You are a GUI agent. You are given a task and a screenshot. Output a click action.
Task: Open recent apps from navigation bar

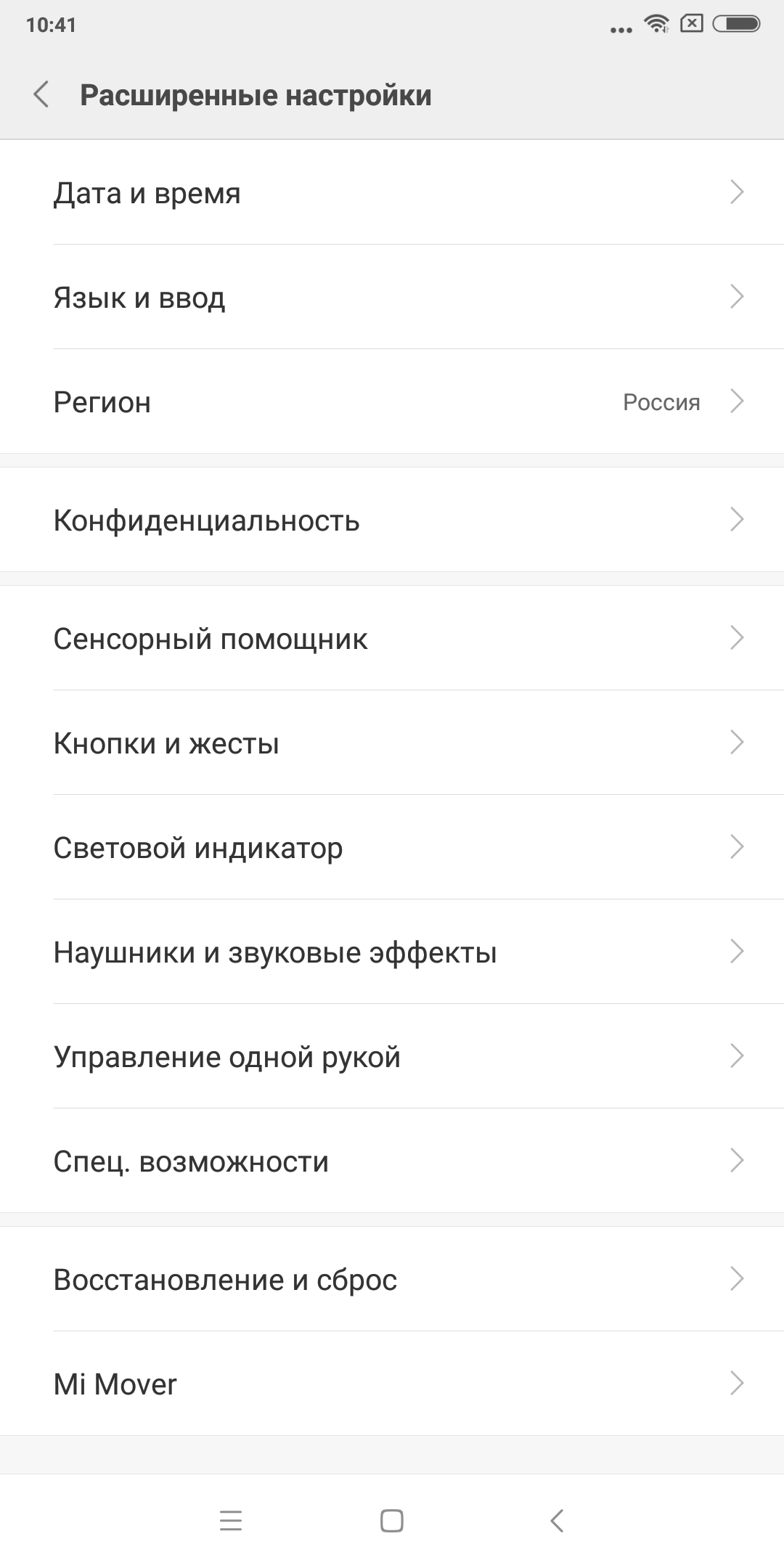pyautogui.click(x=231, y=1520)
